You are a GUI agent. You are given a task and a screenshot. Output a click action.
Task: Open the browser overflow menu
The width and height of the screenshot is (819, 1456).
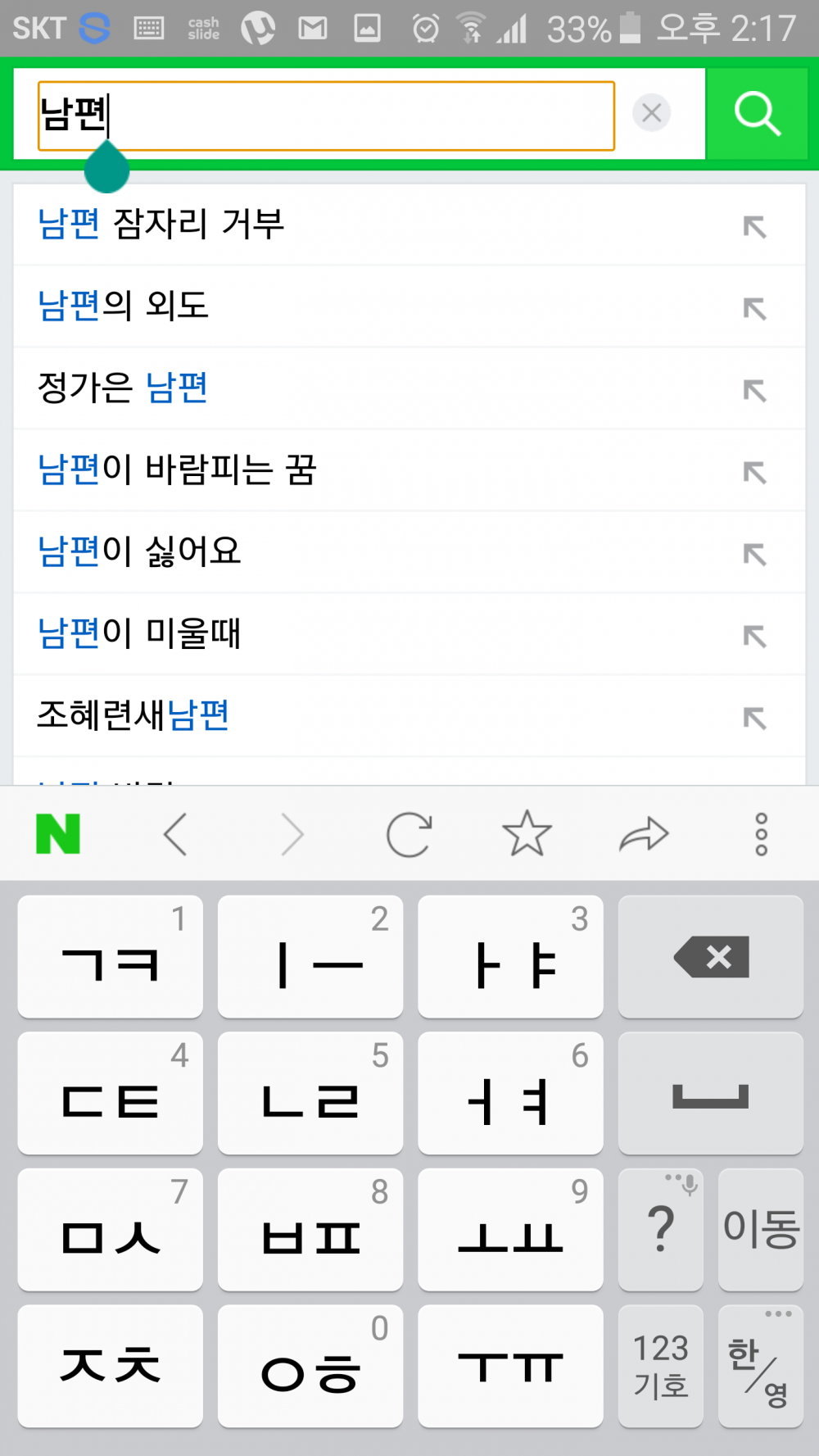click(x=760, y=833)
